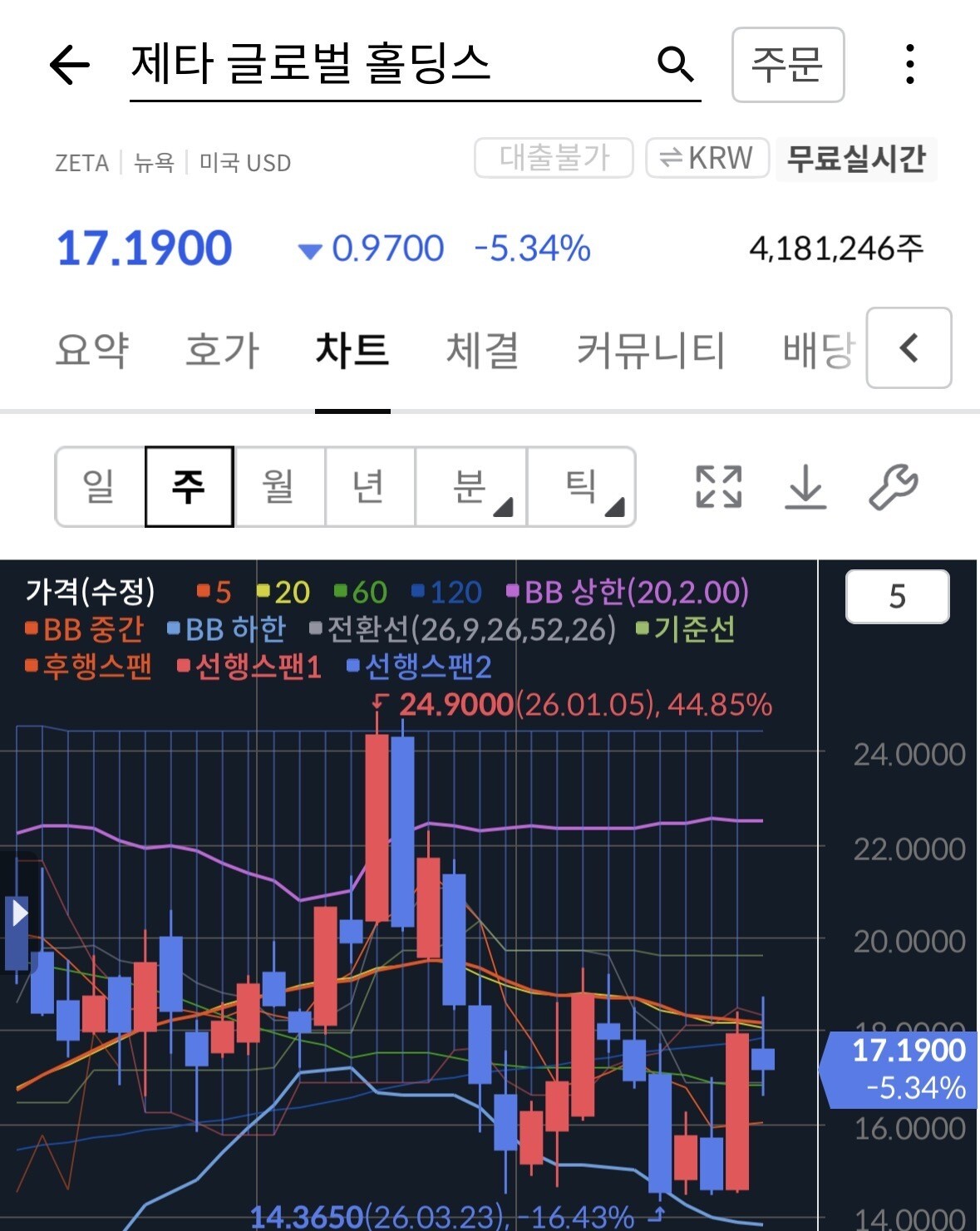
Task: Open chart settings wrench icon
Action: tap(894, 486)
